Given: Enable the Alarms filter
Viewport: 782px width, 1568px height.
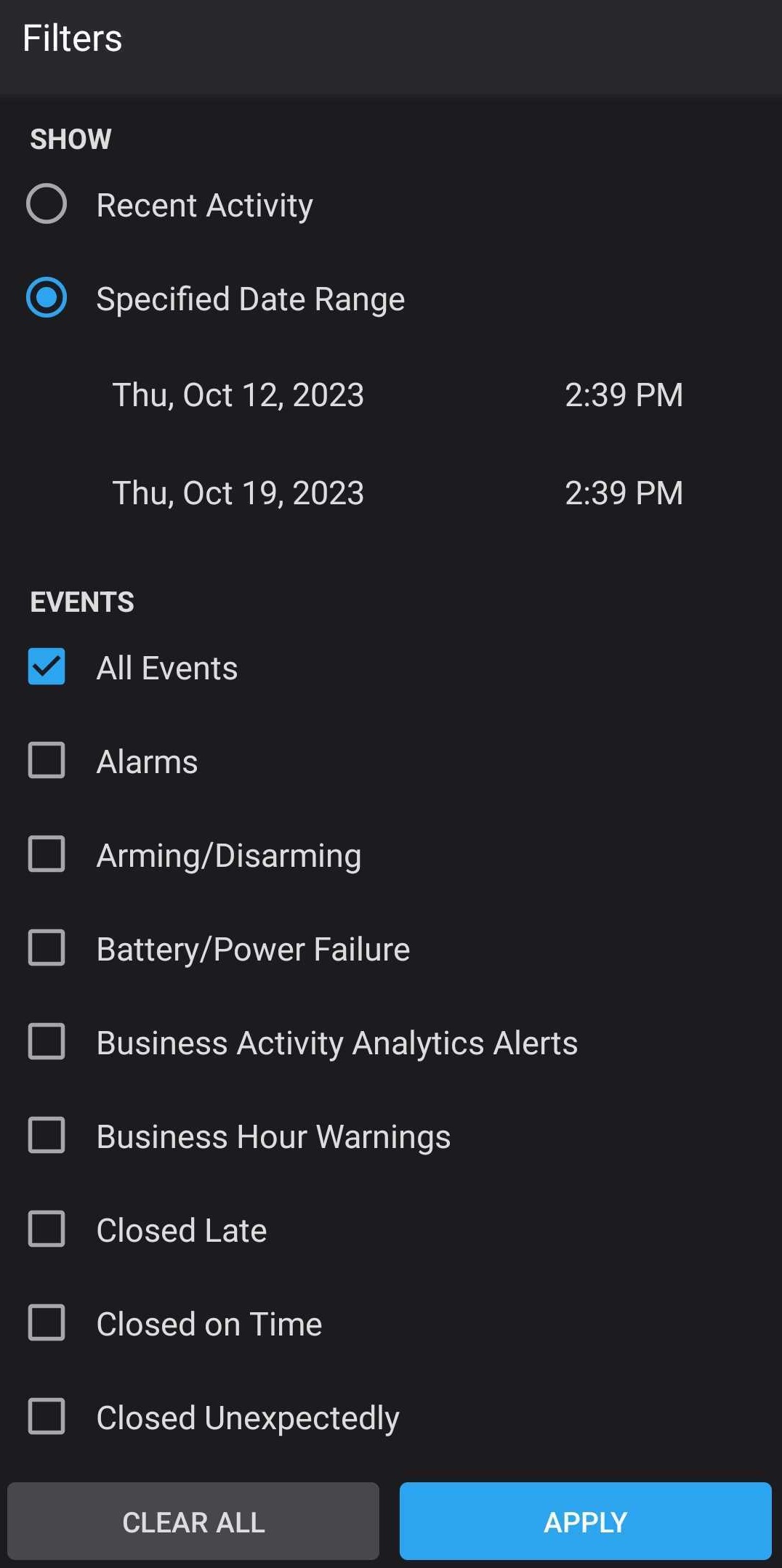Looking at the screenshot, I should (x=47, y=761).
